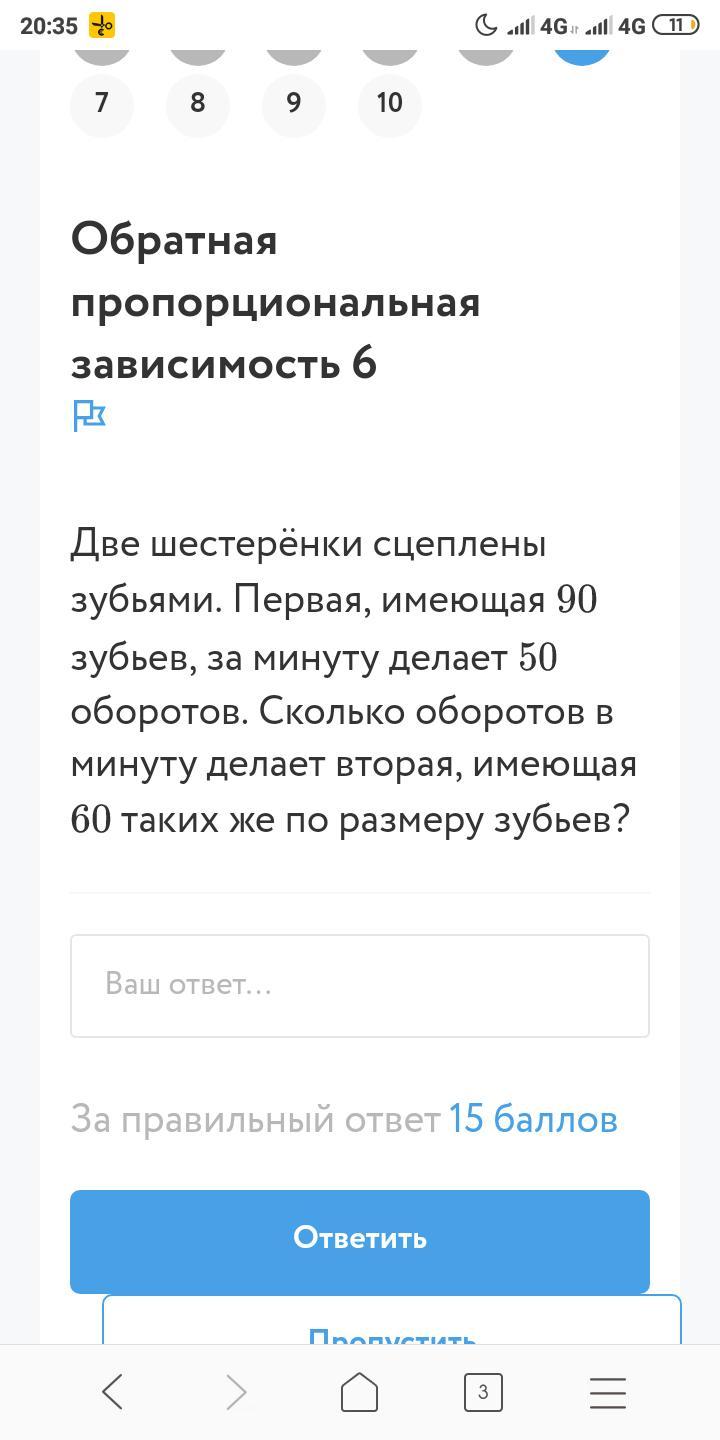The height and width of the screenshot is (1440, 720).
Task: Open the browser menu
Action: pos(607,1392)
